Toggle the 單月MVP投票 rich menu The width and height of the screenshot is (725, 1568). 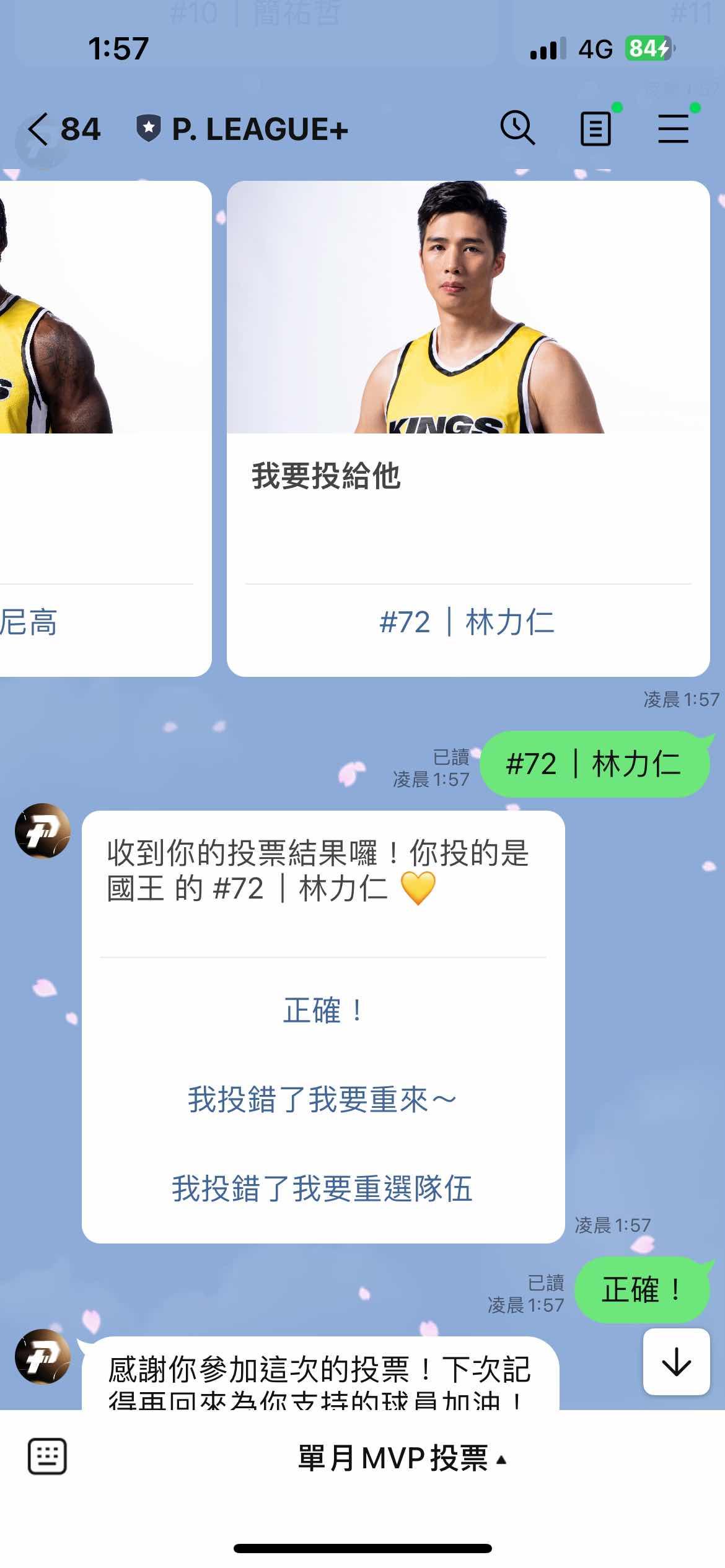coord(402,1458)
